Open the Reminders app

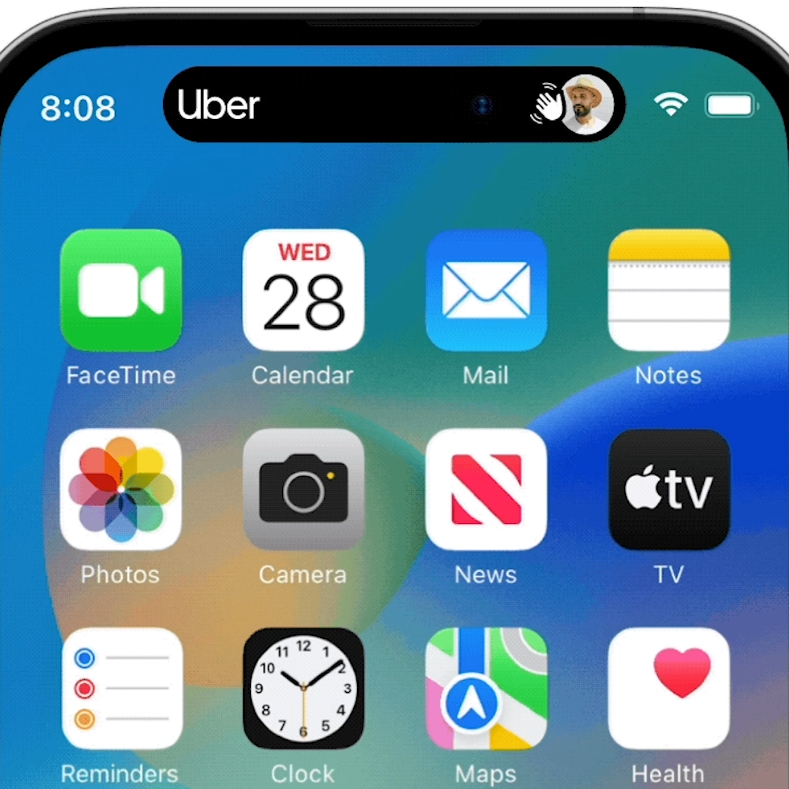[120, 688]
